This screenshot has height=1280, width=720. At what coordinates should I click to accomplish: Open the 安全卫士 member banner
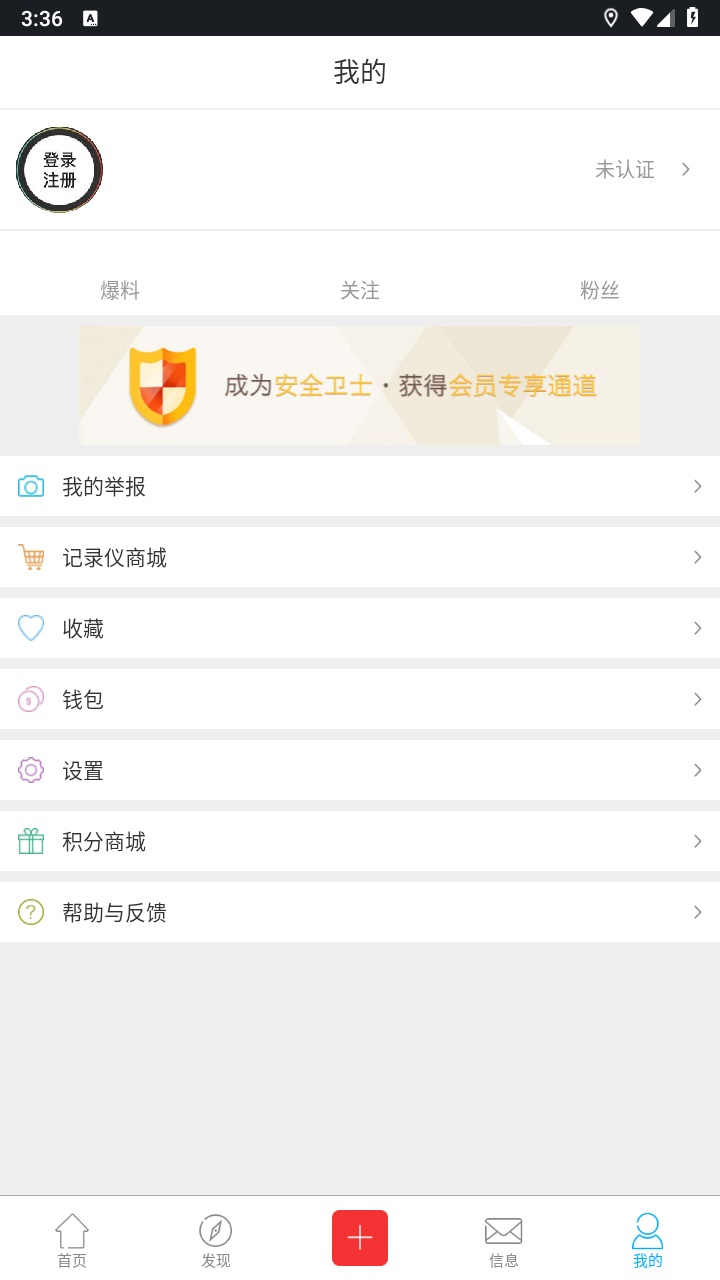pos(360,385)
